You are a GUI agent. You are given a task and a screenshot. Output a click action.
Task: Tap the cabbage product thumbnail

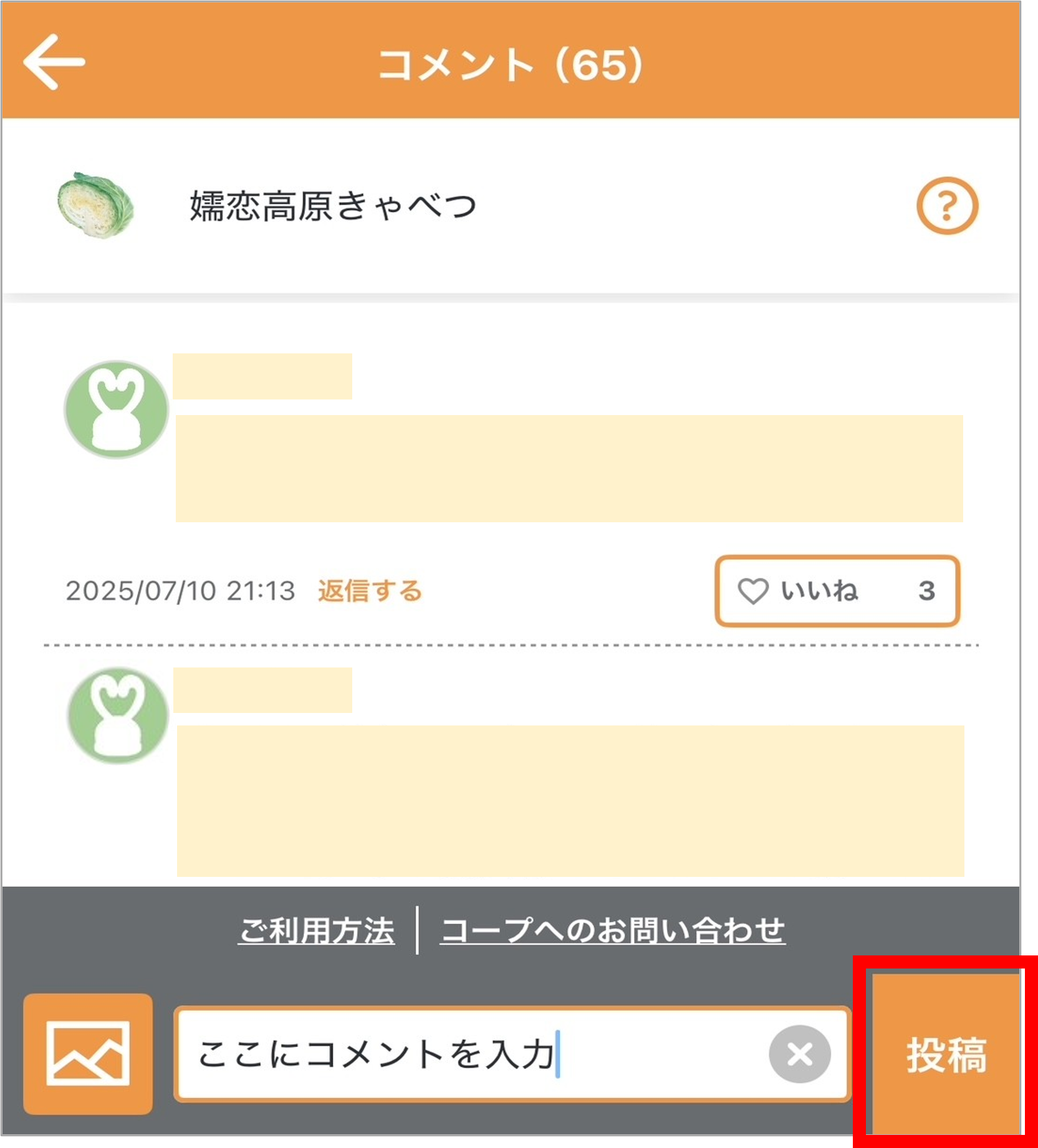(94, 206)
